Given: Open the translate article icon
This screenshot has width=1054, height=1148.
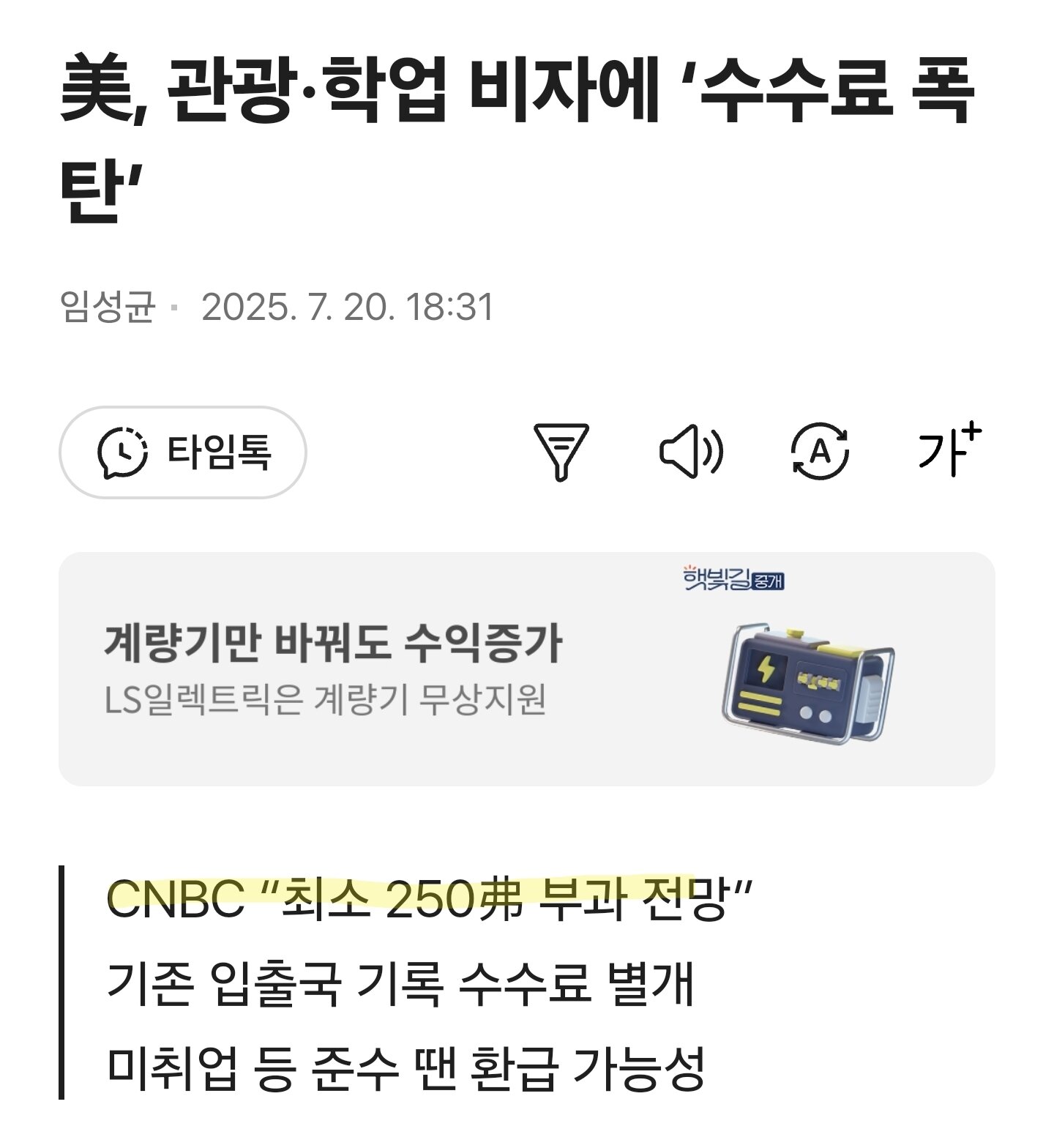Looking at the screenshot, I should (820, 452).
